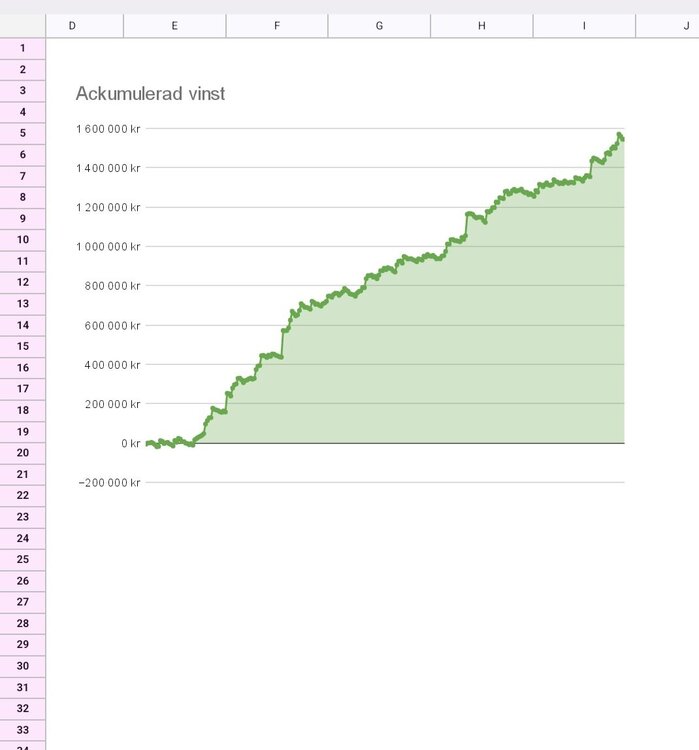Select column D header

tap(72, 26)
